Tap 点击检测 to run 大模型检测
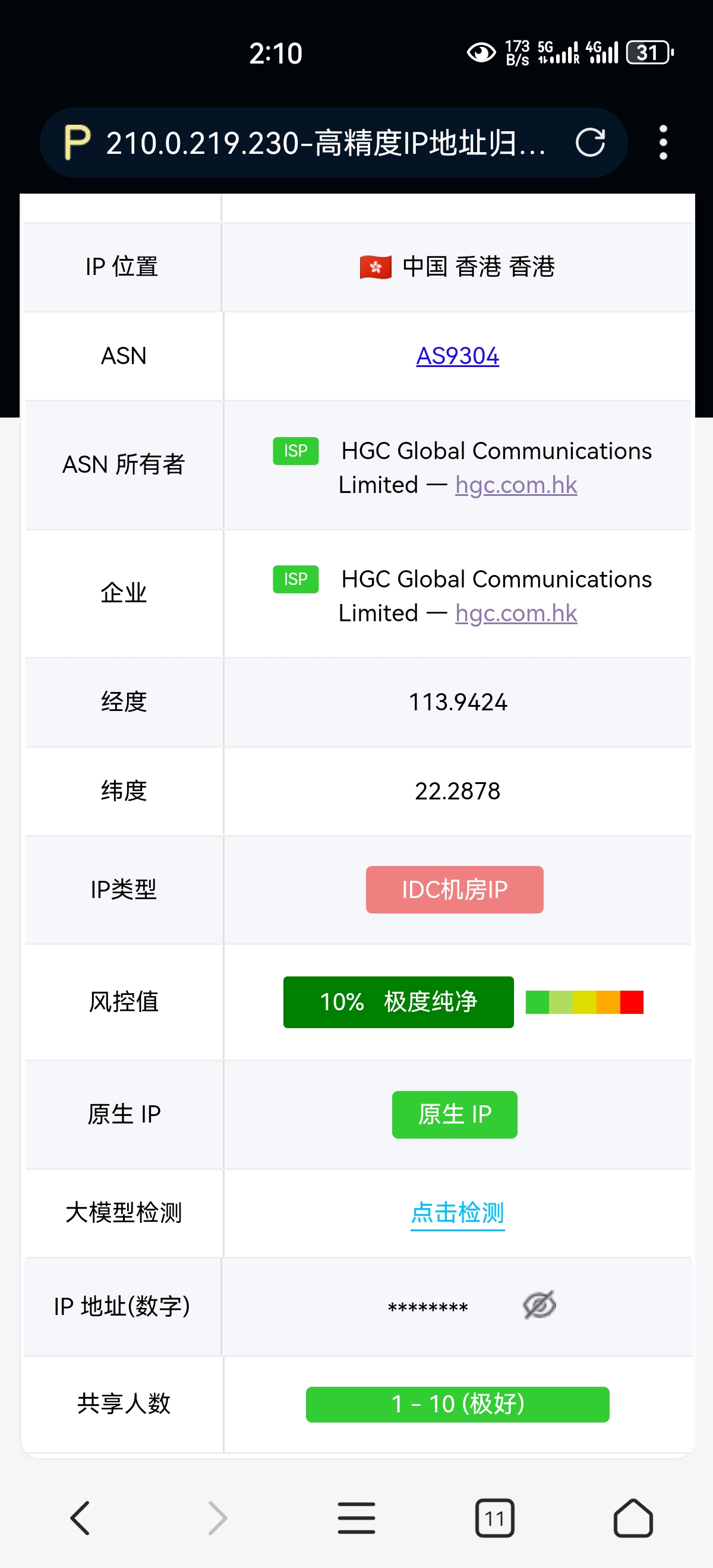713x1568 pixels. pyautogui.click(x=458, y=1212)
